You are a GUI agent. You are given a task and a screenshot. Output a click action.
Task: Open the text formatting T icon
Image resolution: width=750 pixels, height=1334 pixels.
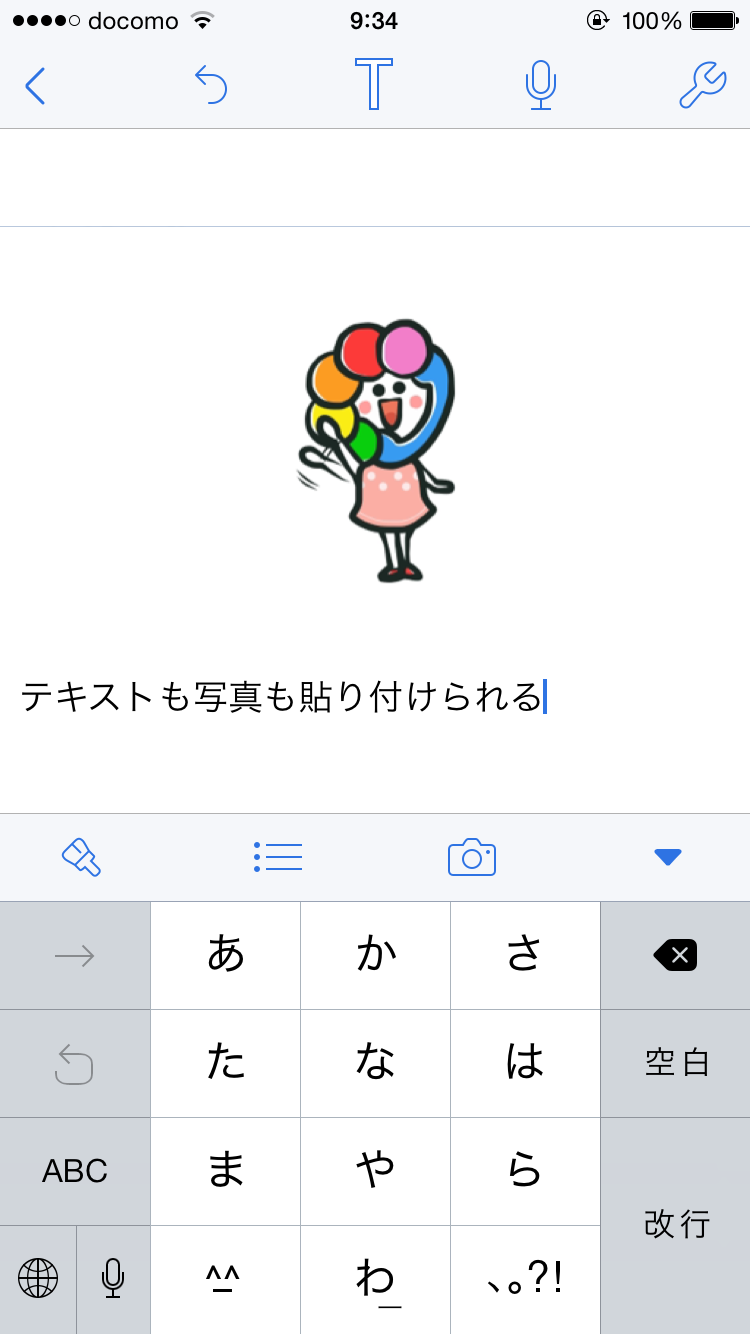pos(374,85)
